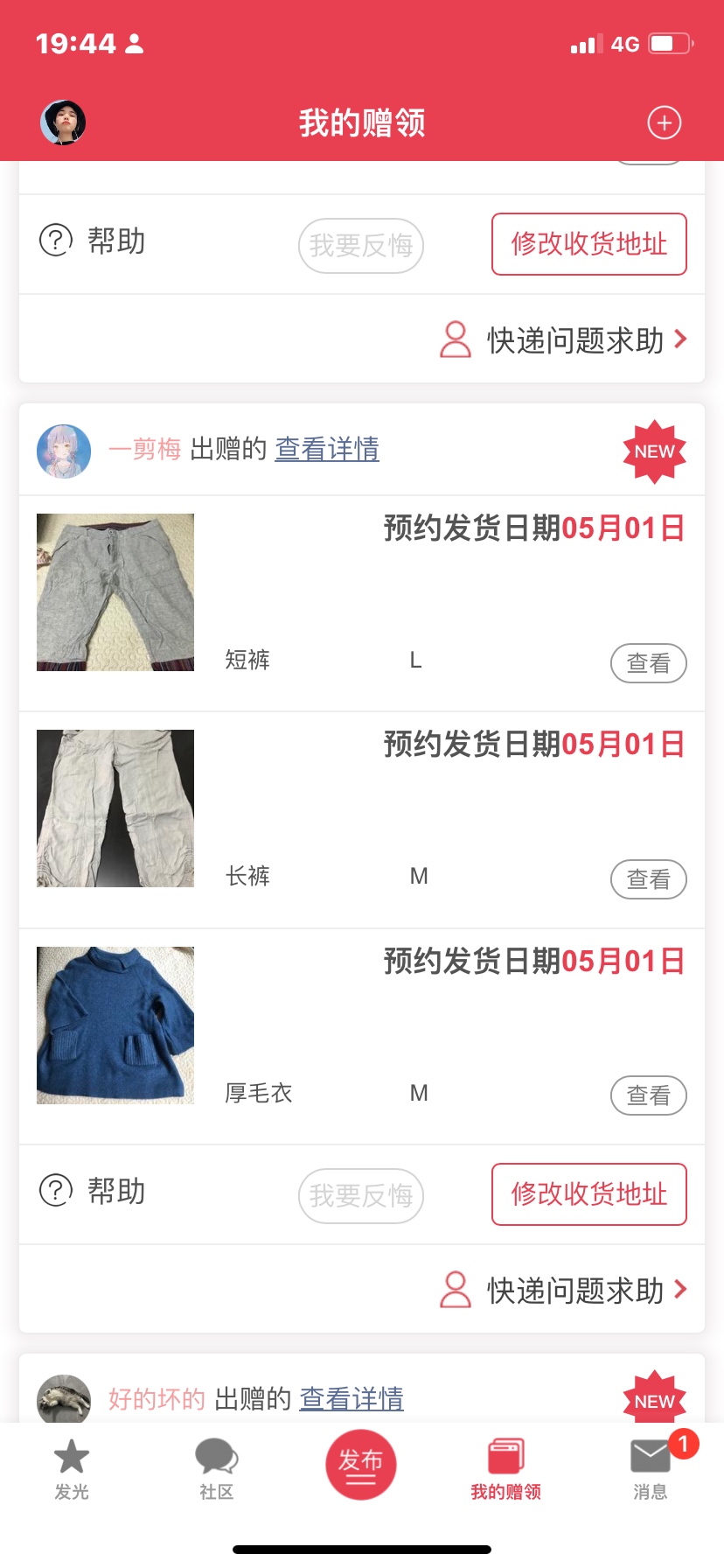This screenshot has width=724, height=1568.
Task: Tap 我要反悔 under 一剪梅's order
Action: tap(360, 1195)
